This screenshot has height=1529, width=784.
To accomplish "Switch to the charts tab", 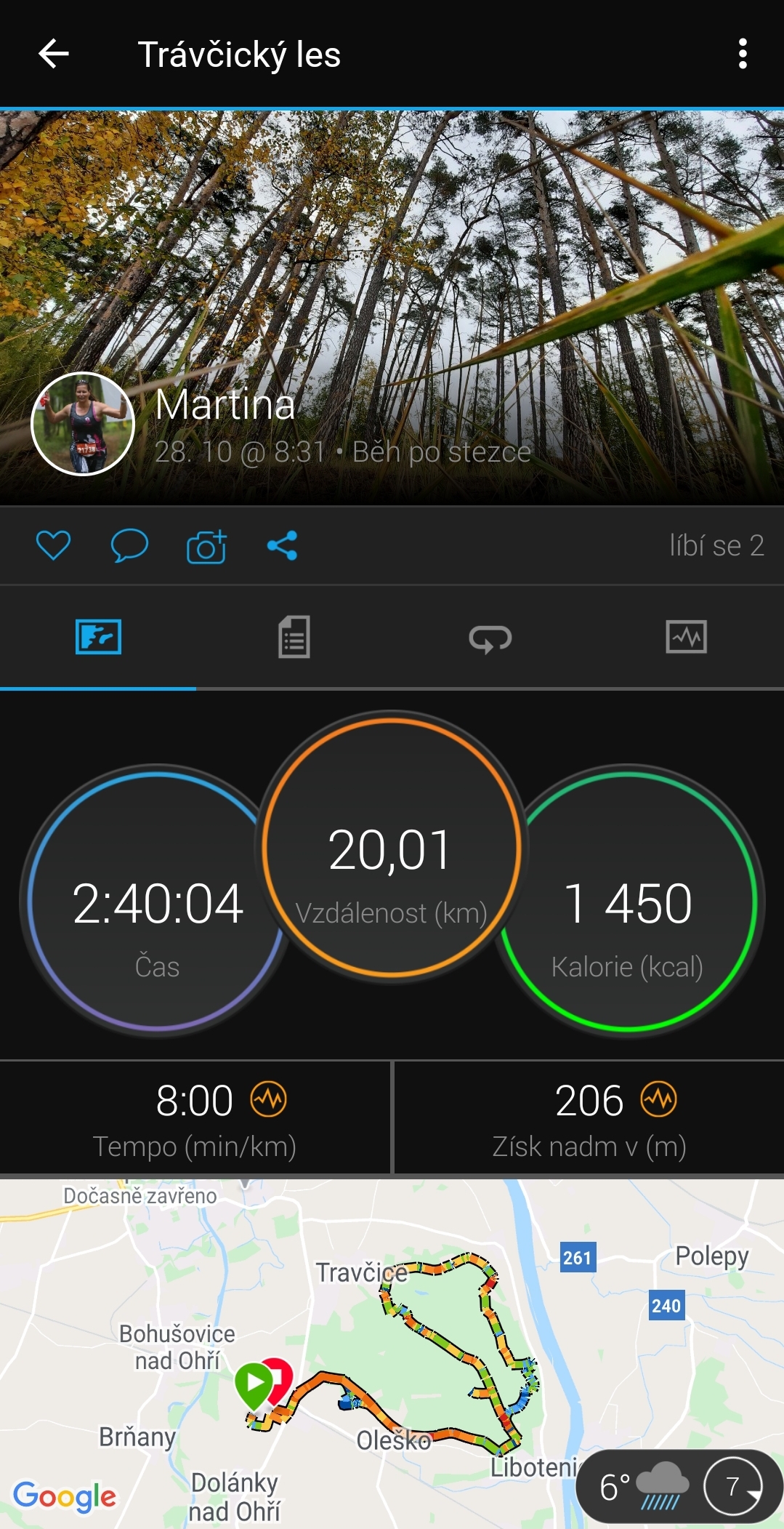I will point(686,637).
